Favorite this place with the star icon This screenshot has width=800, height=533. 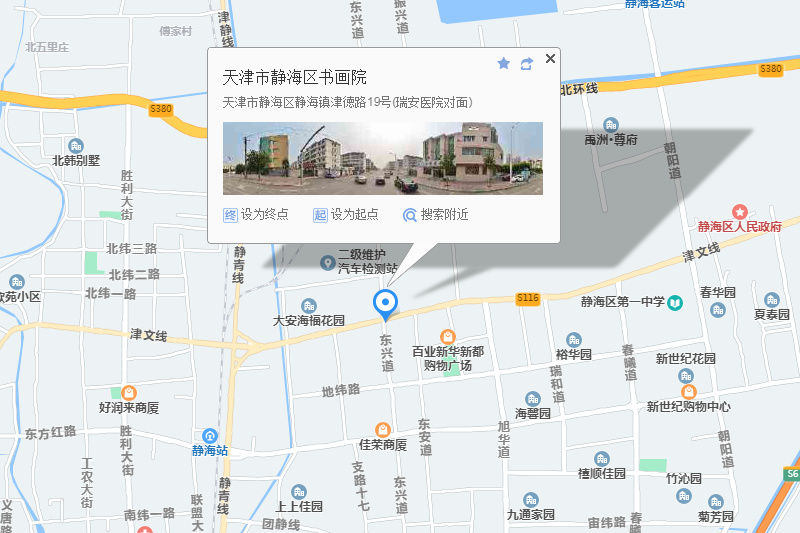coord(504,63)
